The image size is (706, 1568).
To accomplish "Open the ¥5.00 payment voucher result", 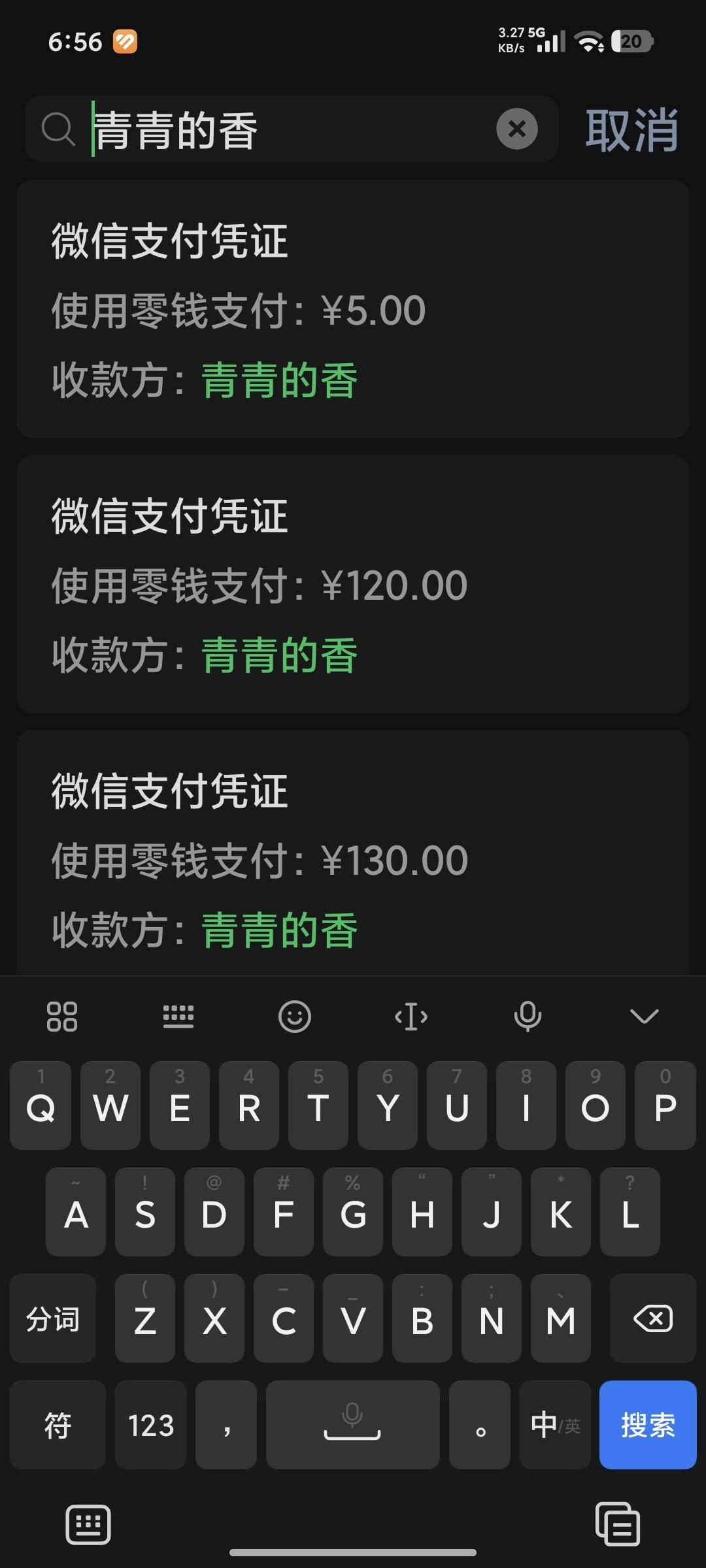I will [x=353, y=310].
